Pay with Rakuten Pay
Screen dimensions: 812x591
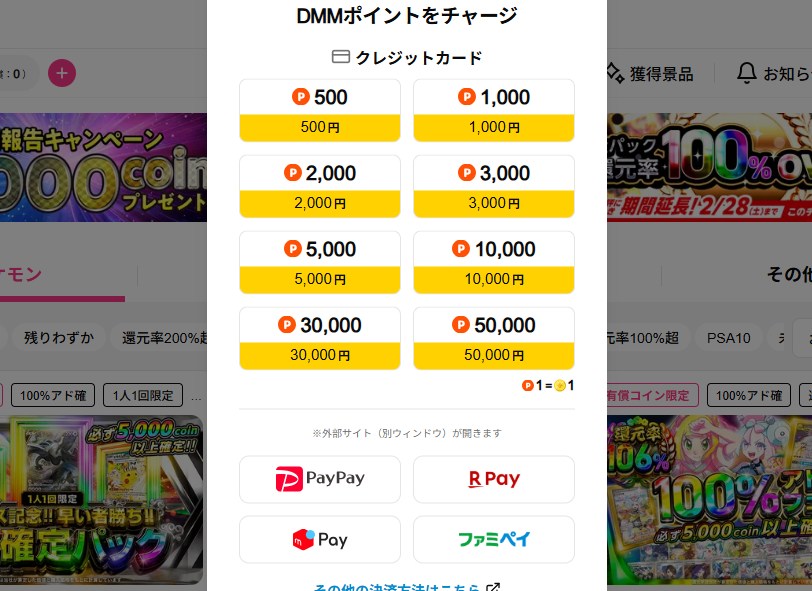click(494, 479)
